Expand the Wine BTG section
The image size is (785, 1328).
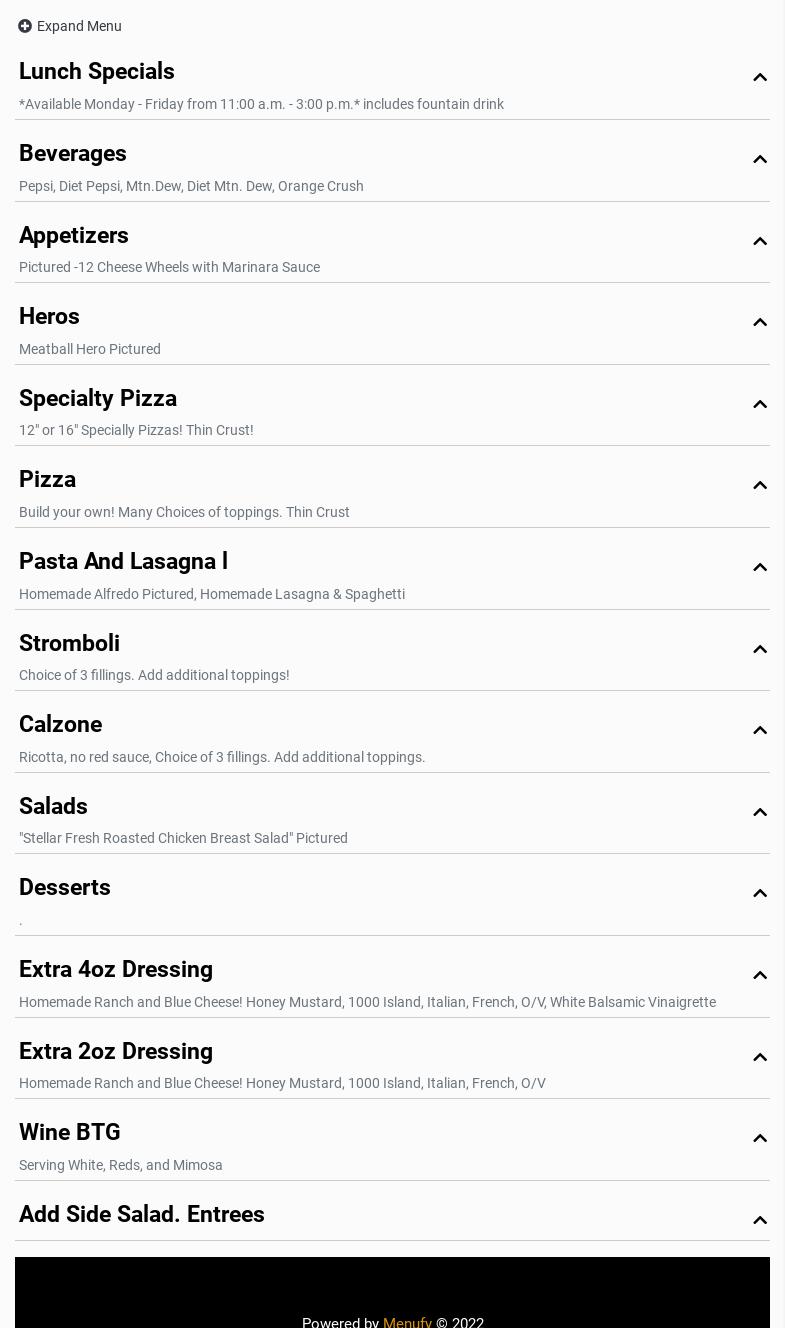(x=70, y=1133)
